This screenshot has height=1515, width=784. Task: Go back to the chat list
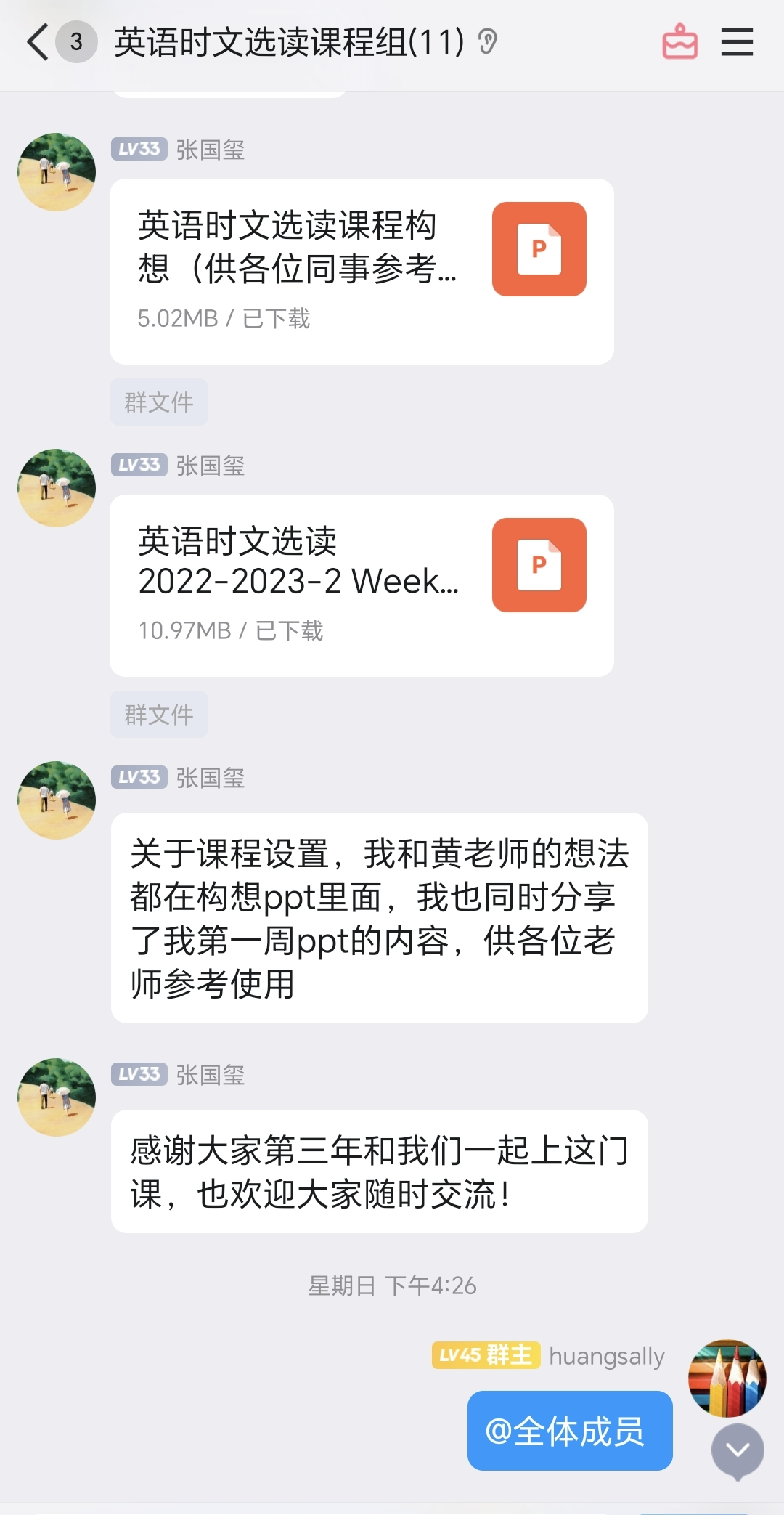(38, 42)
